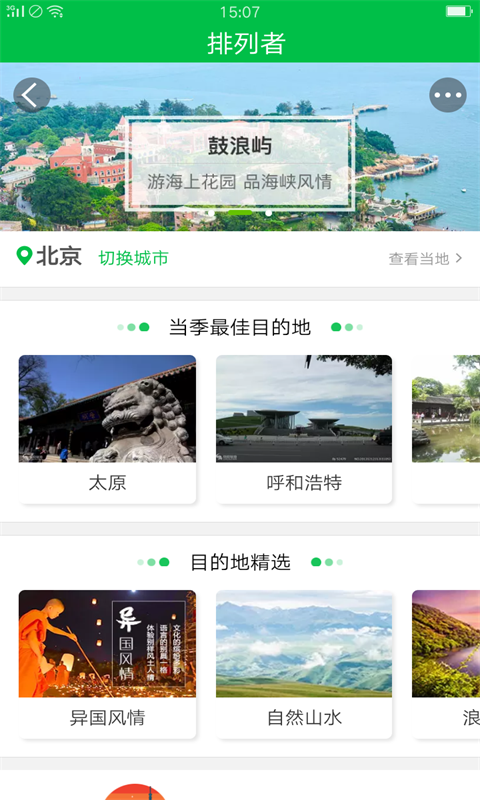The height and width of the screenshot is (800, 480).
Task: Open the 鼓浪屿 banner
Action: click(x=240, y=147)
